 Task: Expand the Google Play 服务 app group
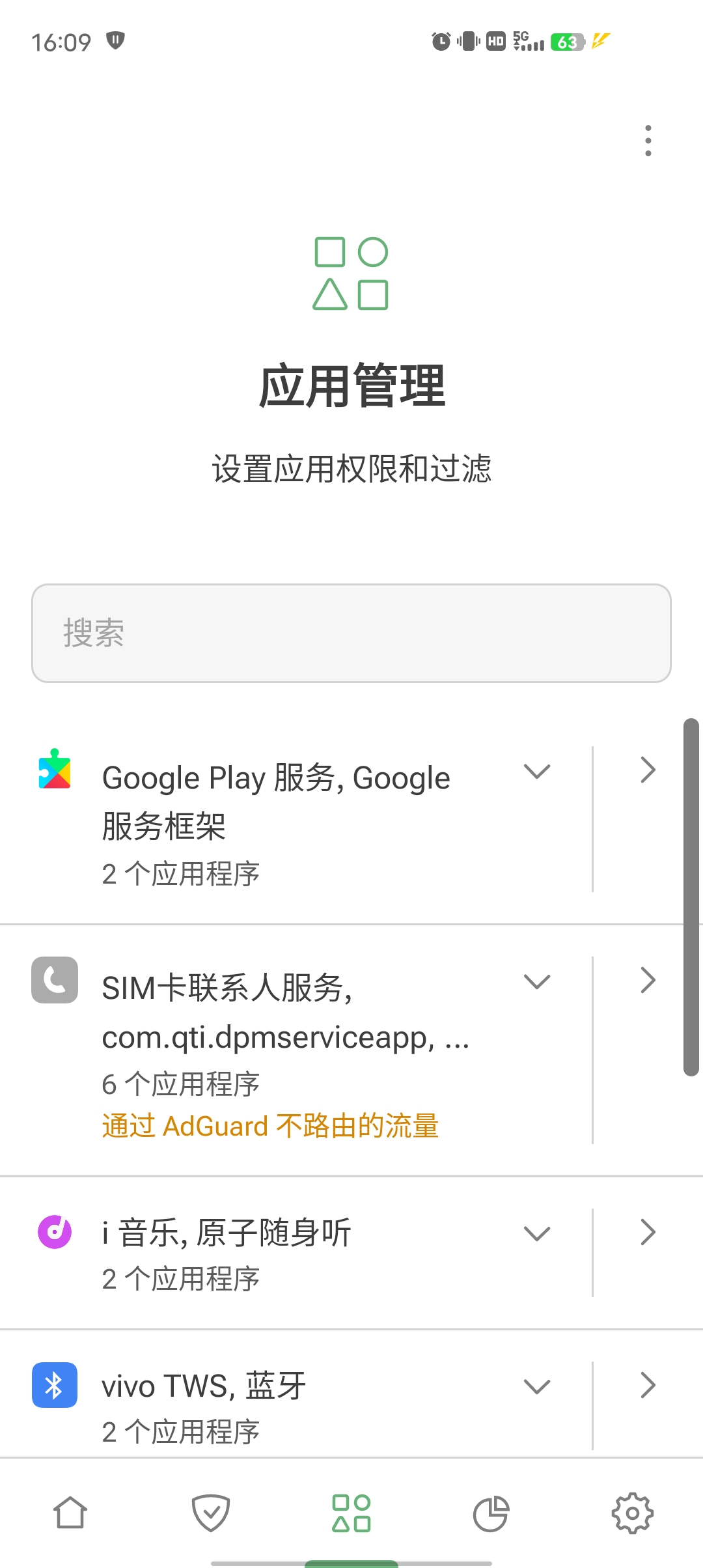(x=537, y=772)
